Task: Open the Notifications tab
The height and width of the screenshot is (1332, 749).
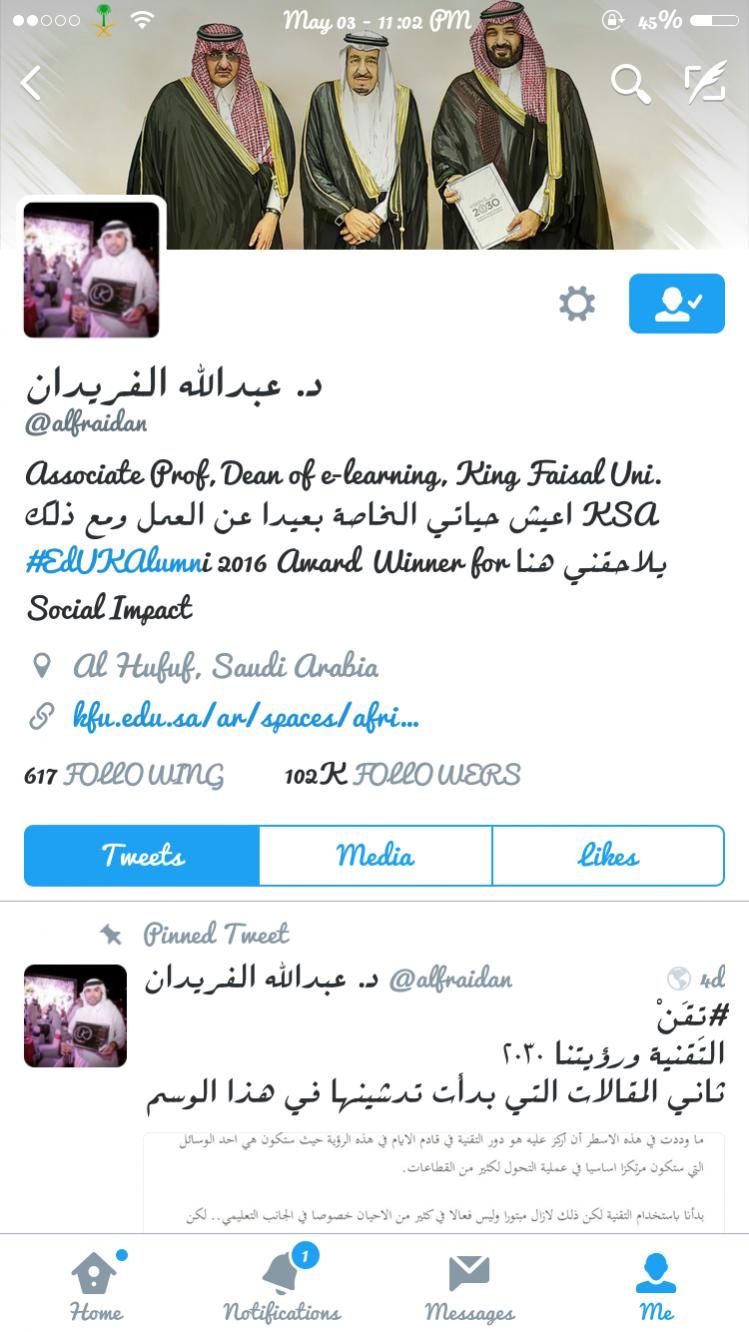Action: point(282,1284)
